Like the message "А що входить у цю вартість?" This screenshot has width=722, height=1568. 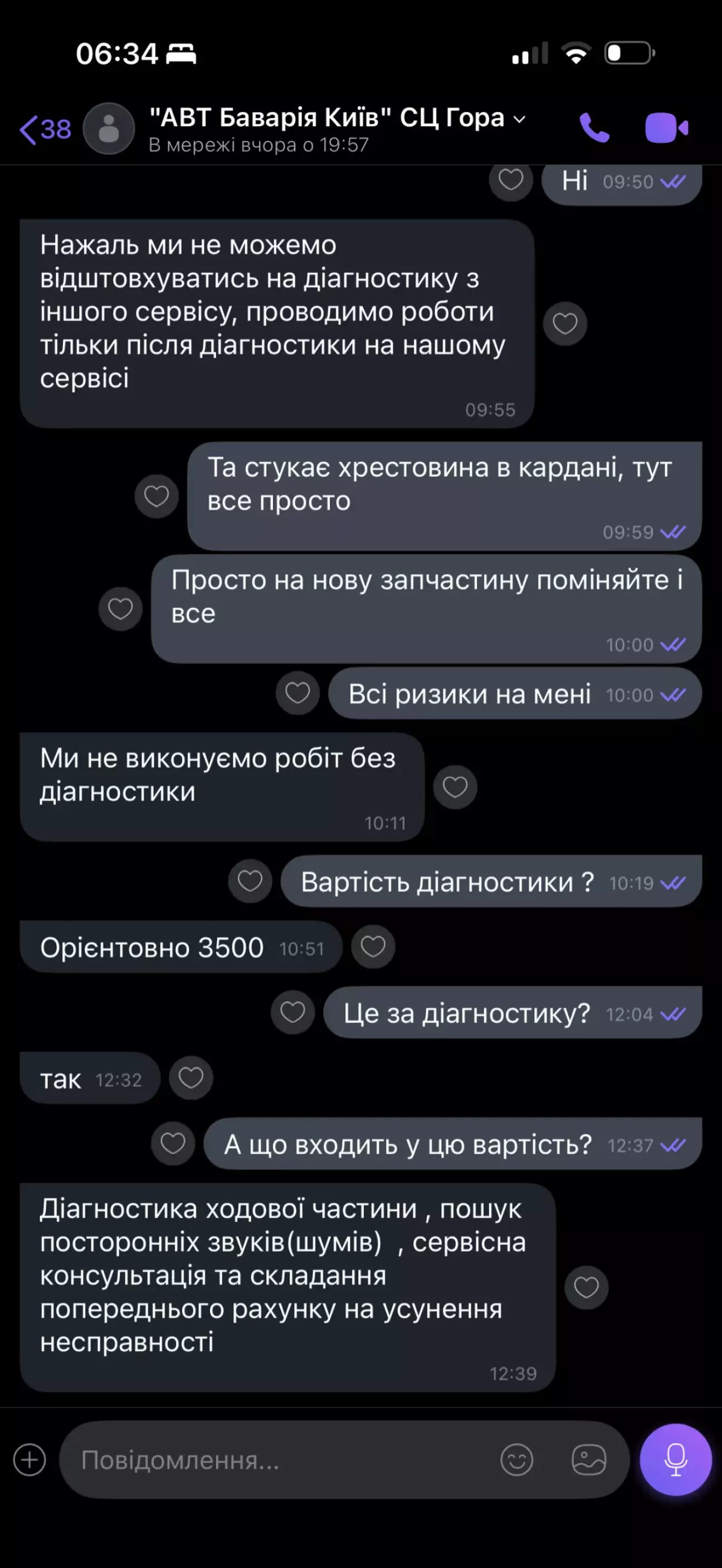(173, 1143)
